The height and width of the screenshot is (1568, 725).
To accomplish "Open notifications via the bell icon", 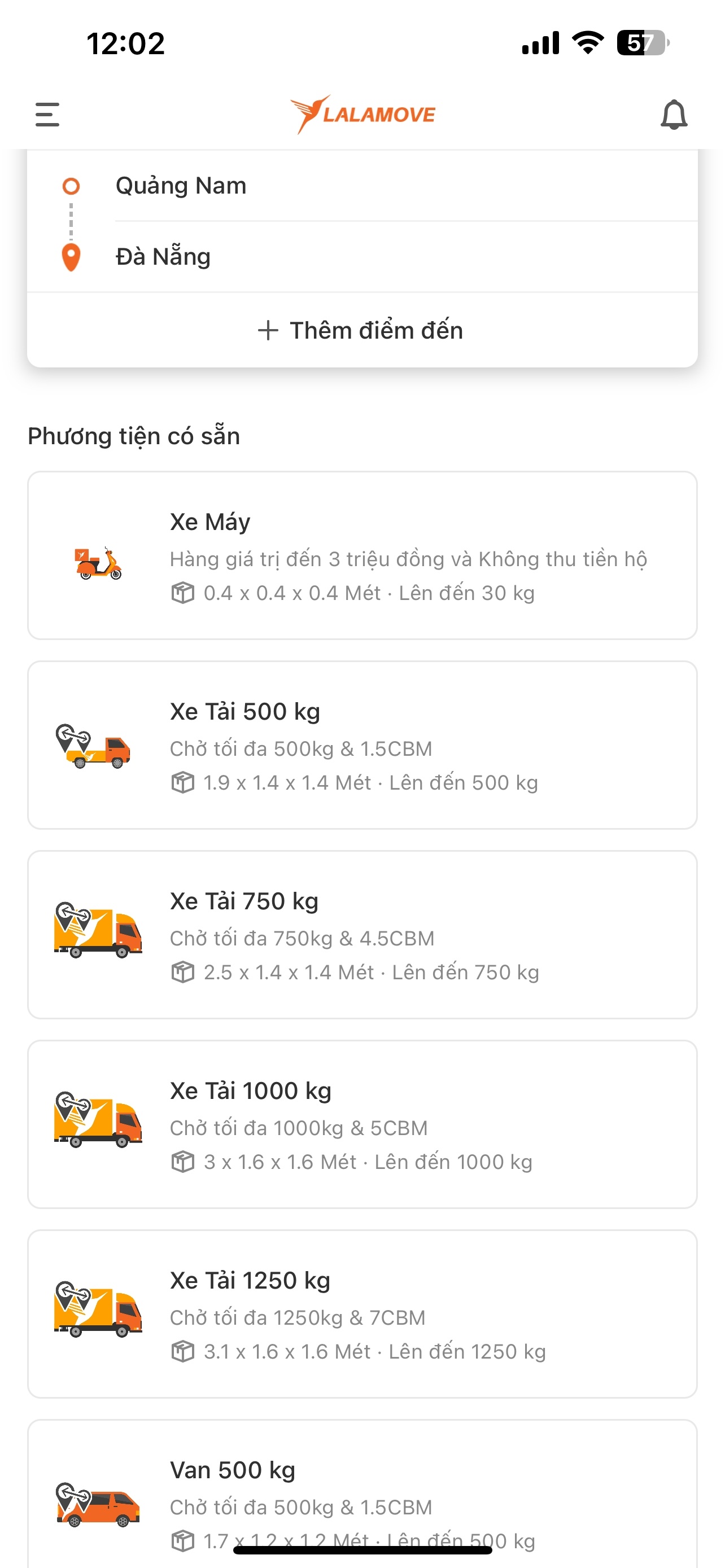I will pos(675,114).
